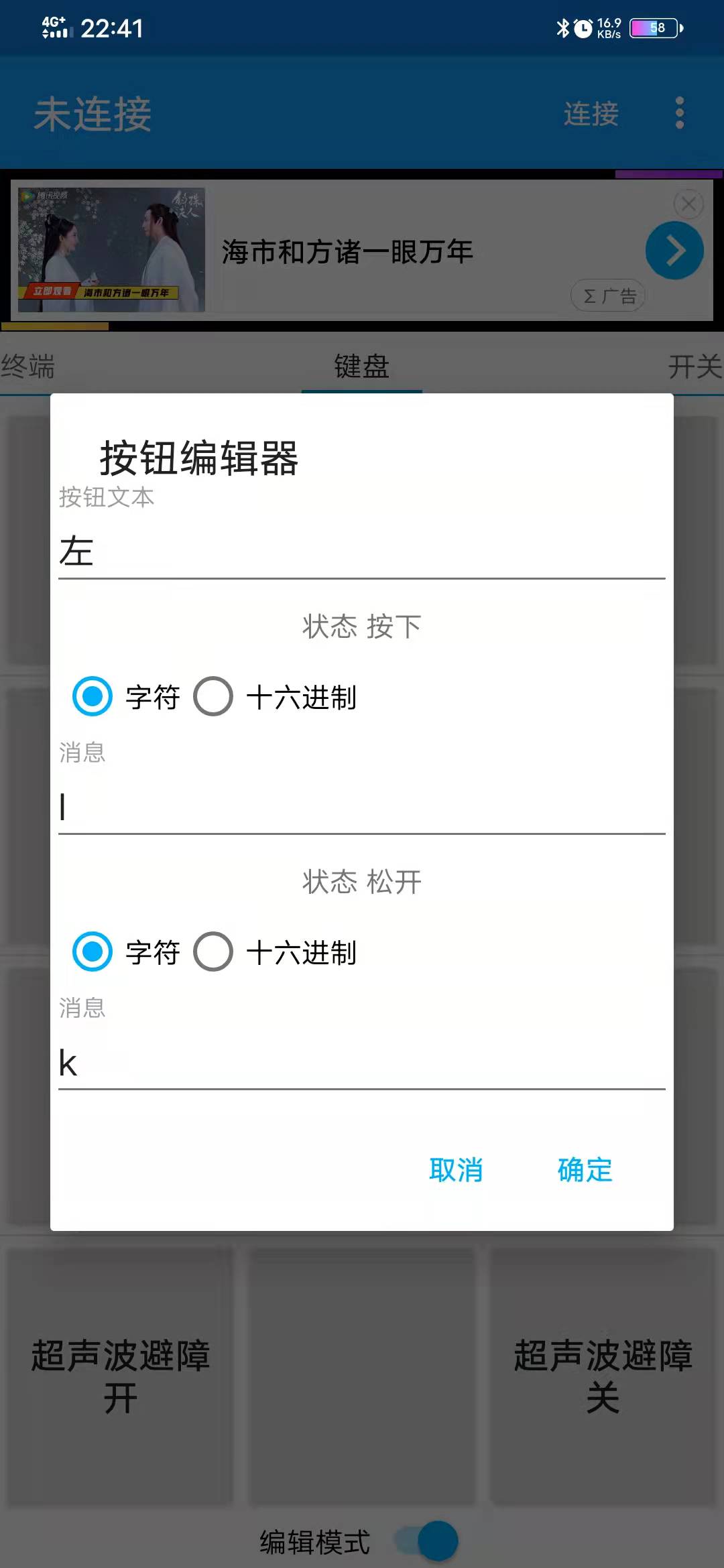
Task: Click the 按钮文本 field showing 左
Action: (362, 551)
